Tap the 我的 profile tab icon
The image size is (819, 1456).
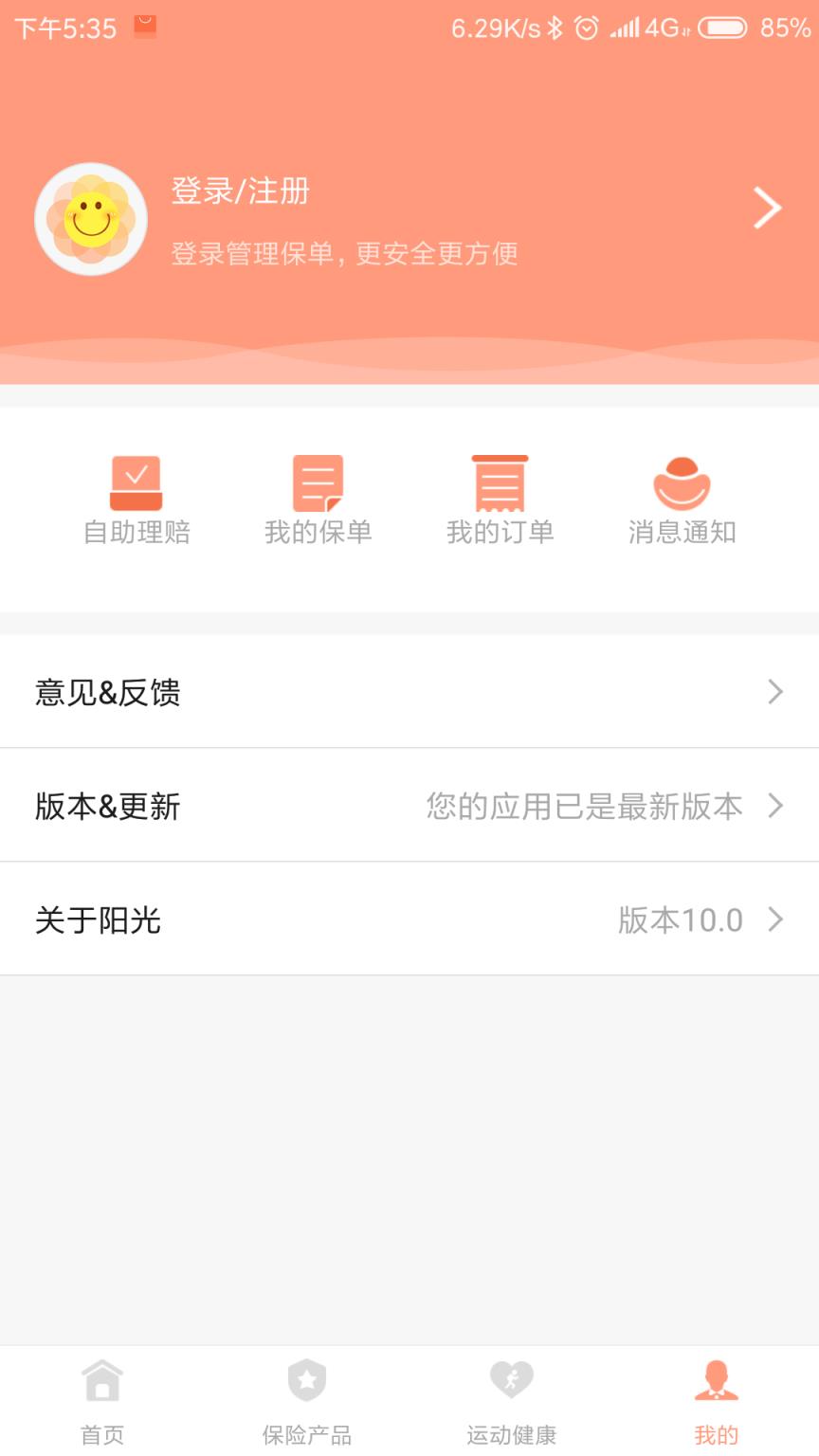pyautogui.click(x=716, y=1382)
